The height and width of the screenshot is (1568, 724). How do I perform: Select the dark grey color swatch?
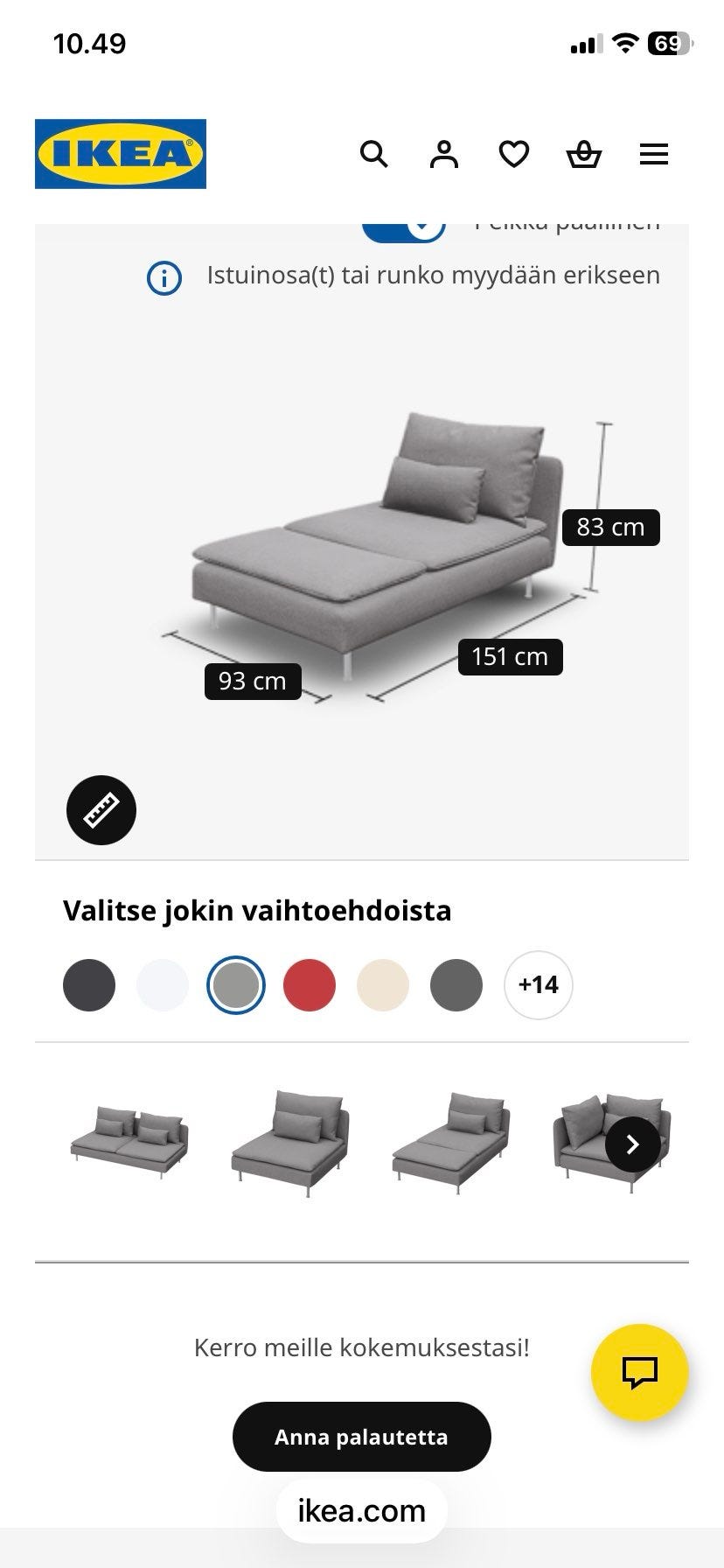pyautogui.click(x=456, y=985)
